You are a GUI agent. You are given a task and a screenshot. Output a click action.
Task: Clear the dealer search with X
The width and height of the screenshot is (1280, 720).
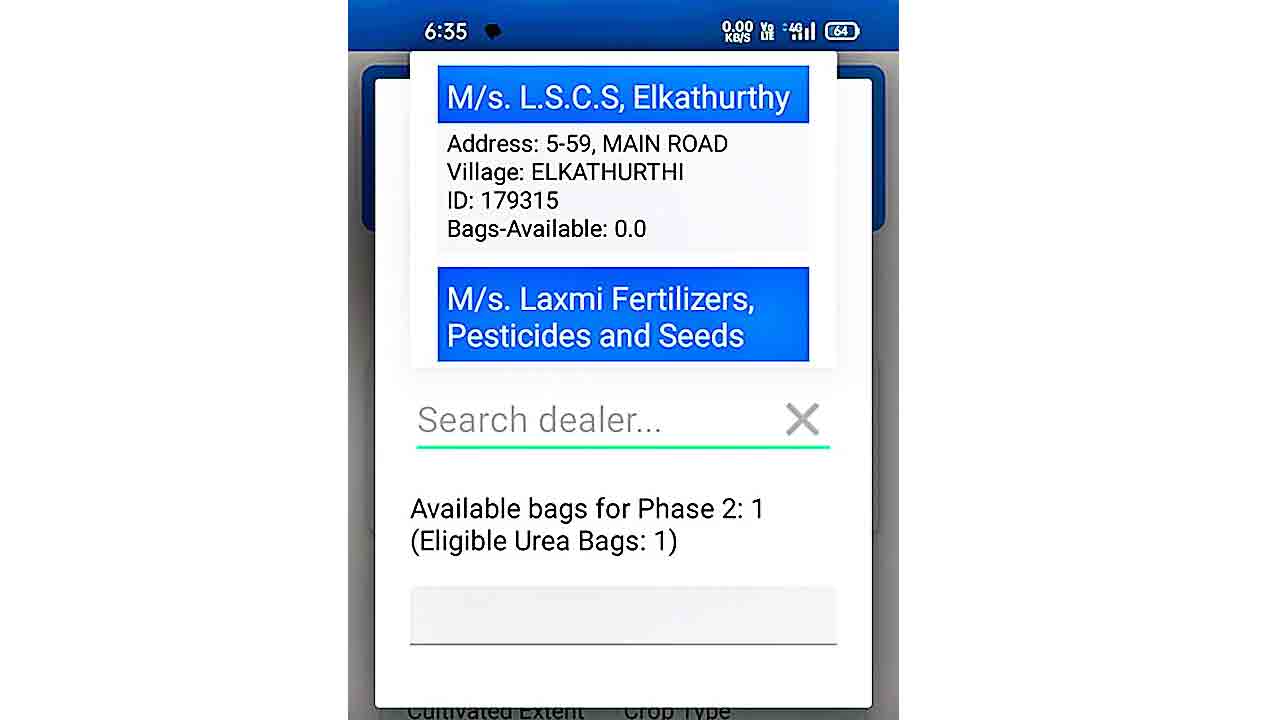[802, 420]
